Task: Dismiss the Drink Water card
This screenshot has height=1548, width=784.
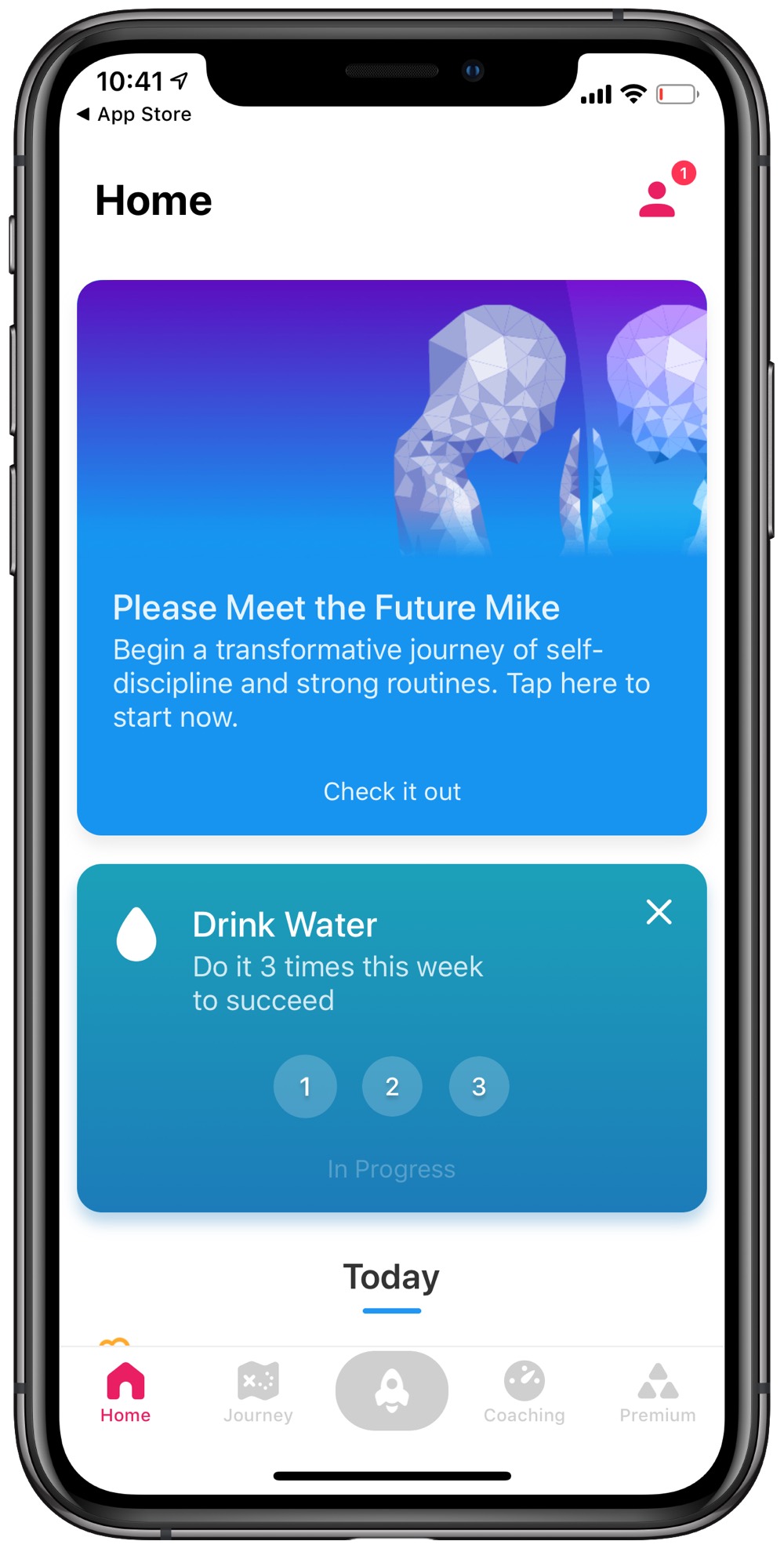Action: tap(659, 912)
